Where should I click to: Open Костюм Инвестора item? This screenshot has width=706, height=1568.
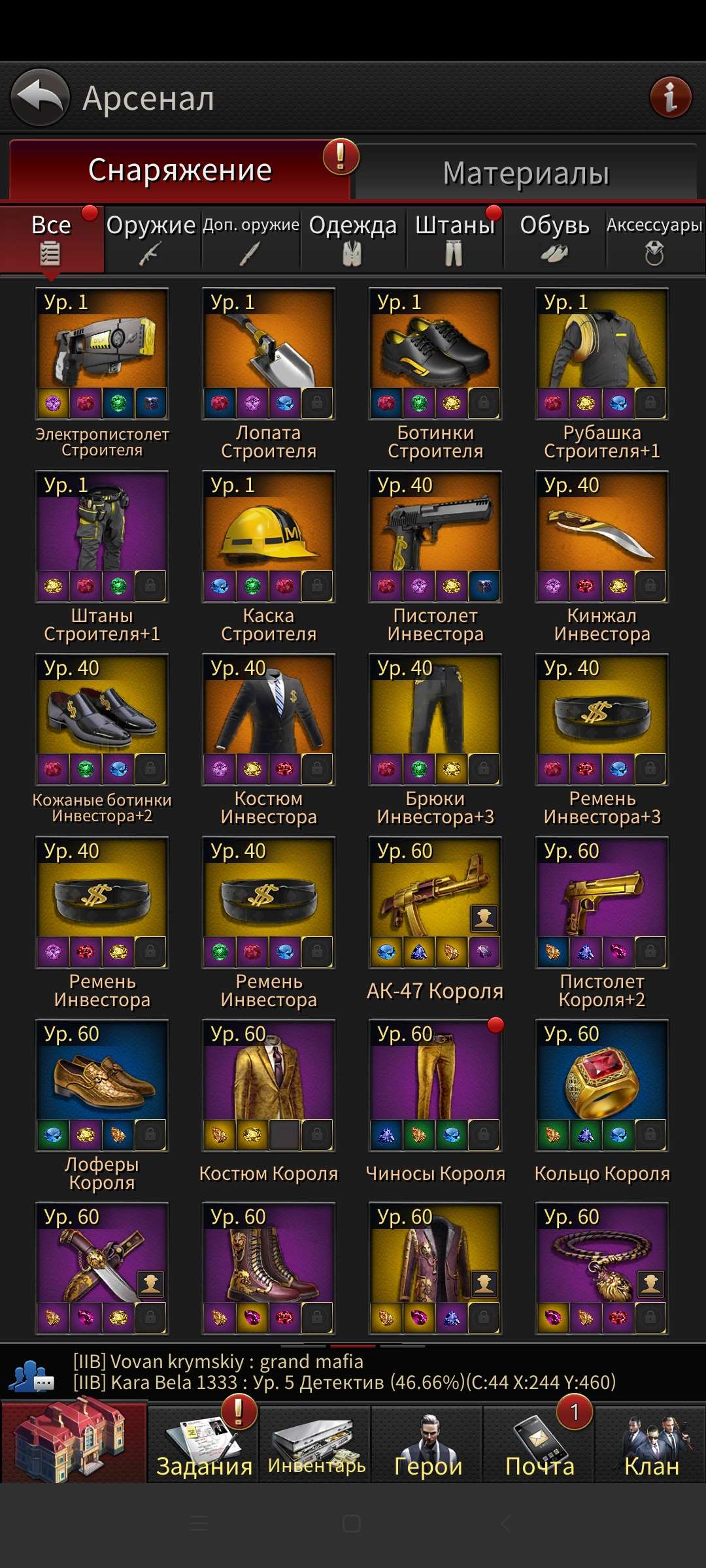269,719
